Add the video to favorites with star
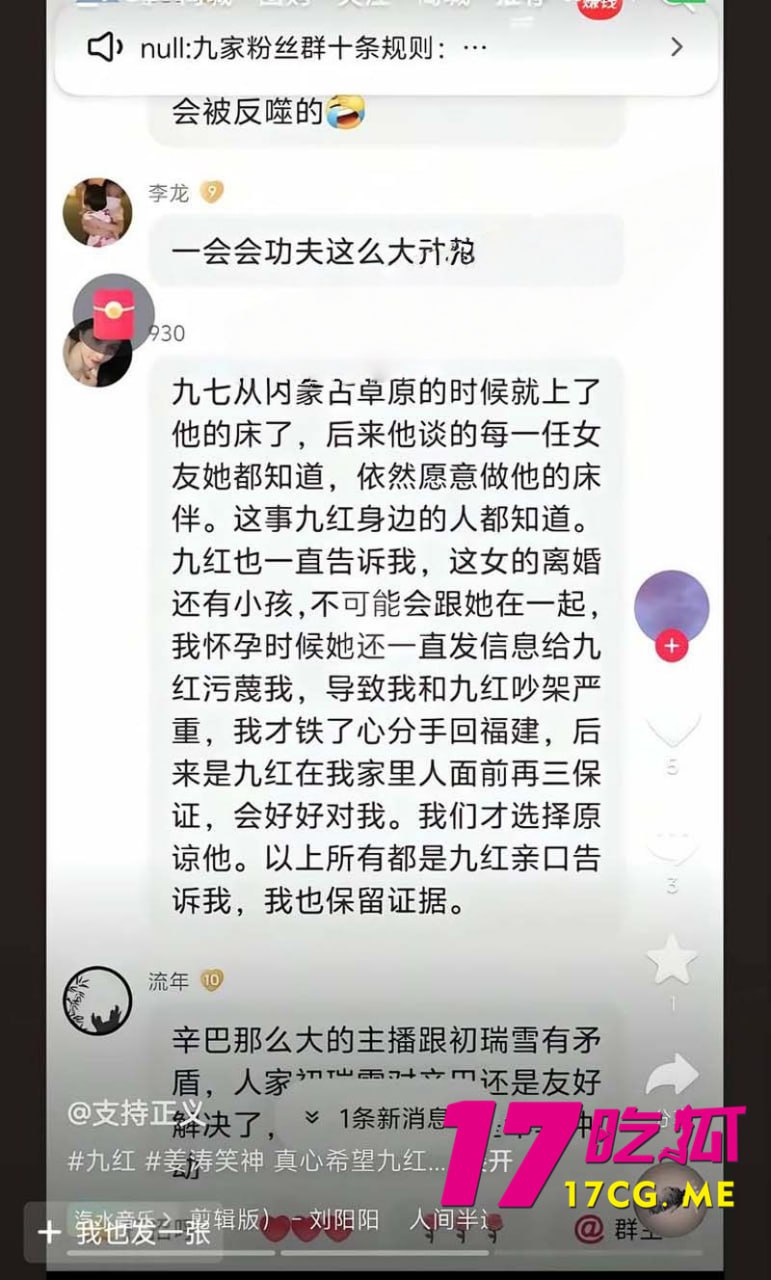This screenshot has width=771, height=1280. (x=672, y=960)
